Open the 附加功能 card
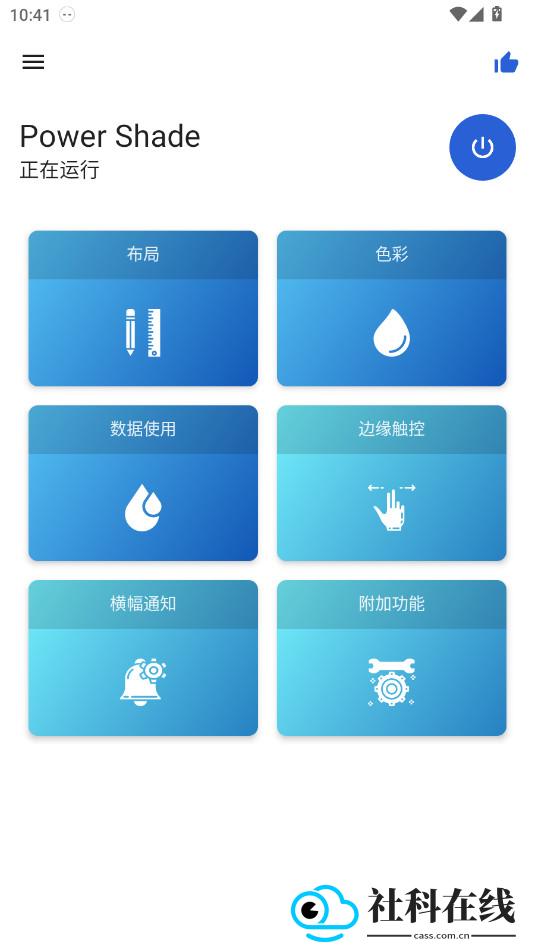 tap(392, 657)
